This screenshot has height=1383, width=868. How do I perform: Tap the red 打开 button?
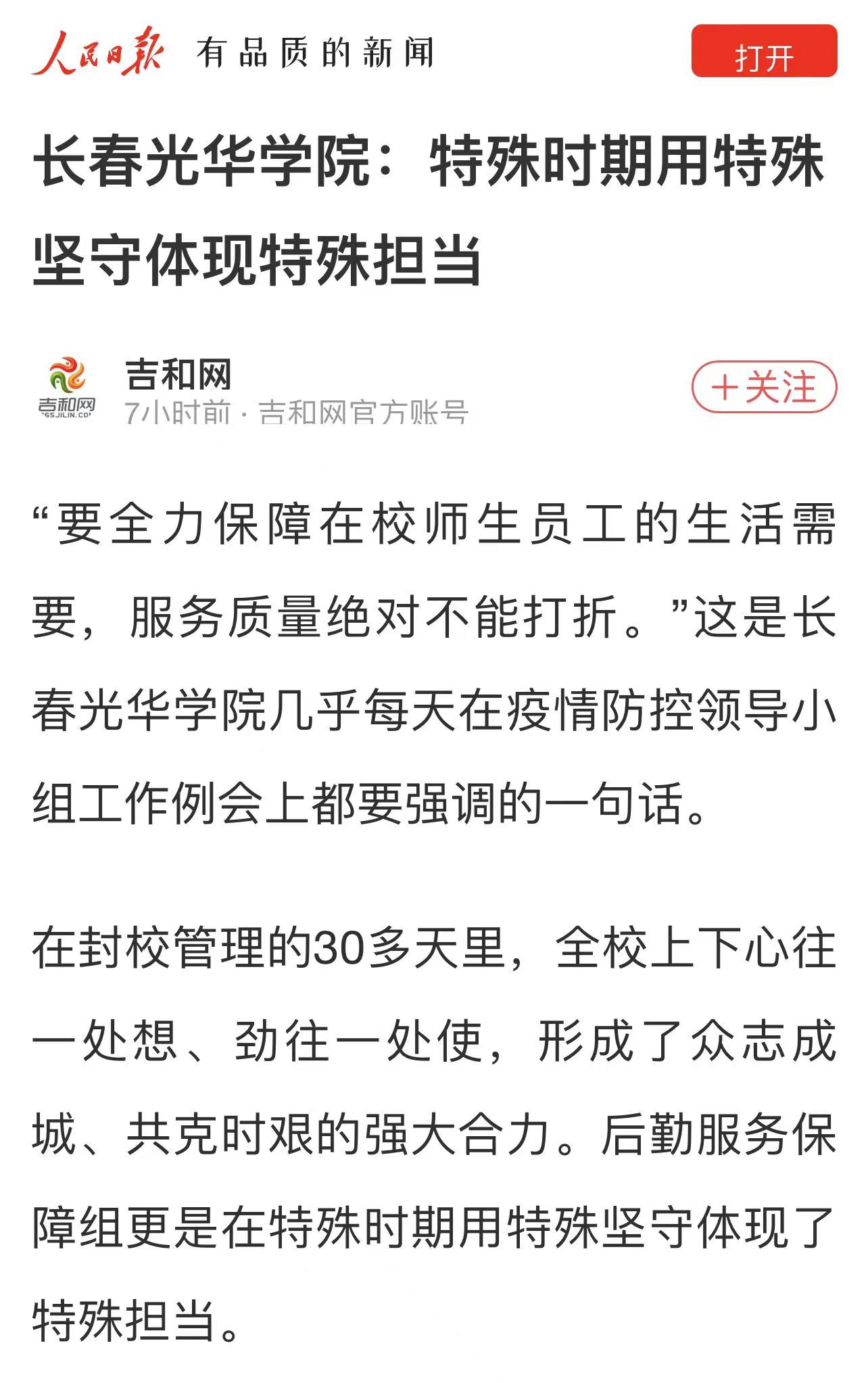click(x=764, y=52)
